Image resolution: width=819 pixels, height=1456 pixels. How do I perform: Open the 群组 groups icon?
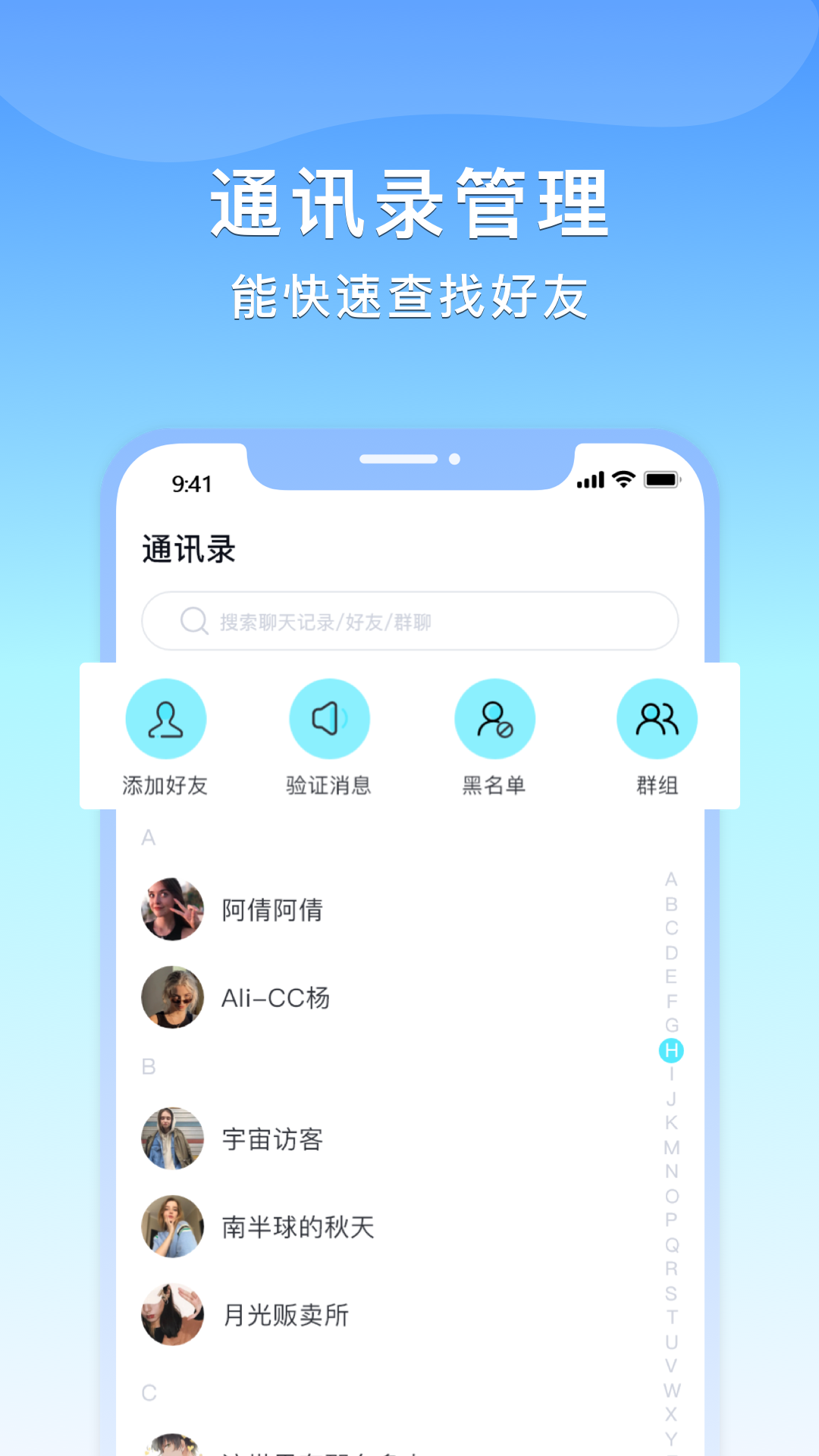[x=657, y=717]
